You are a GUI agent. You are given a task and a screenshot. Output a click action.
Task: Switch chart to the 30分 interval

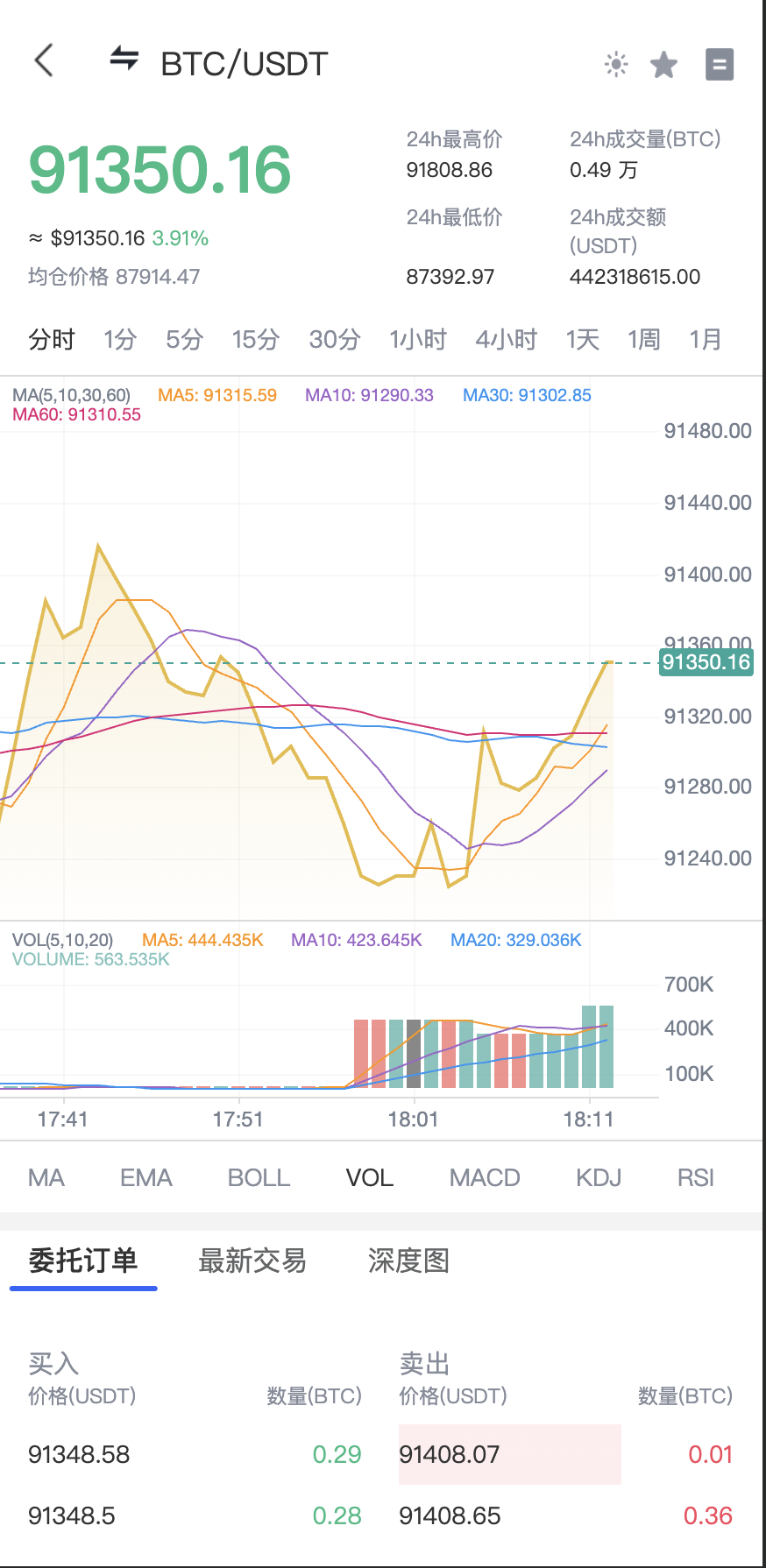click(335, 339)
